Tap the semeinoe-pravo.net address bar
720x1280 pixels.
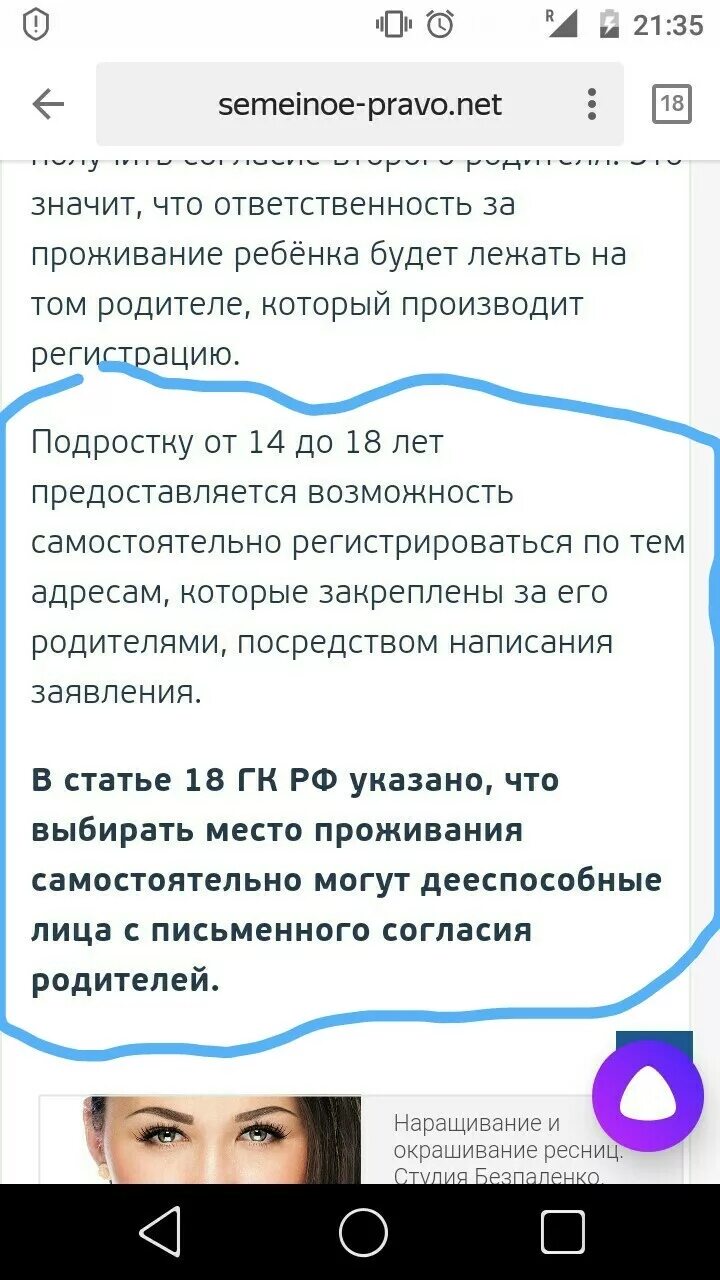[x=360, y=104]
